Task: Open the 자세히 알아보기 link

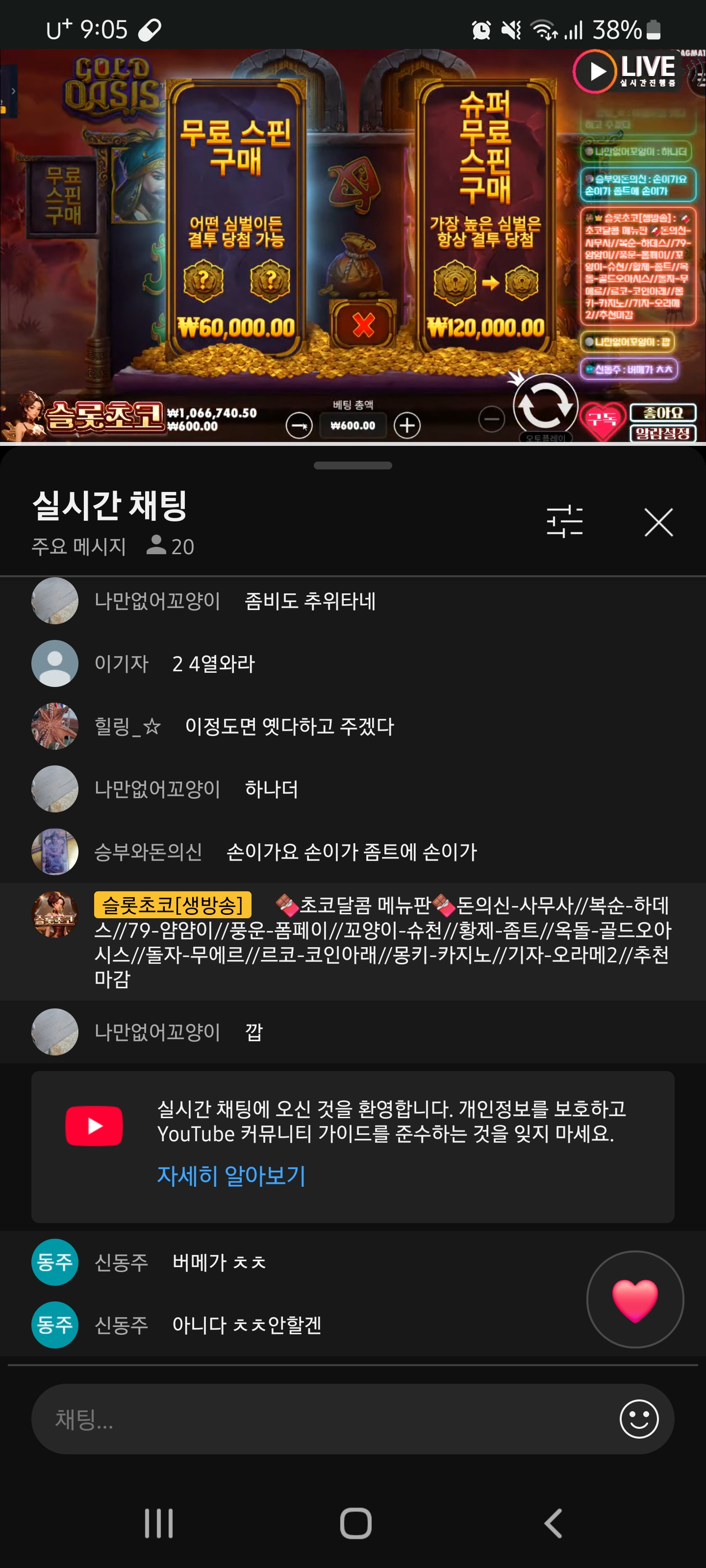Action: [x=231, y=1176]
